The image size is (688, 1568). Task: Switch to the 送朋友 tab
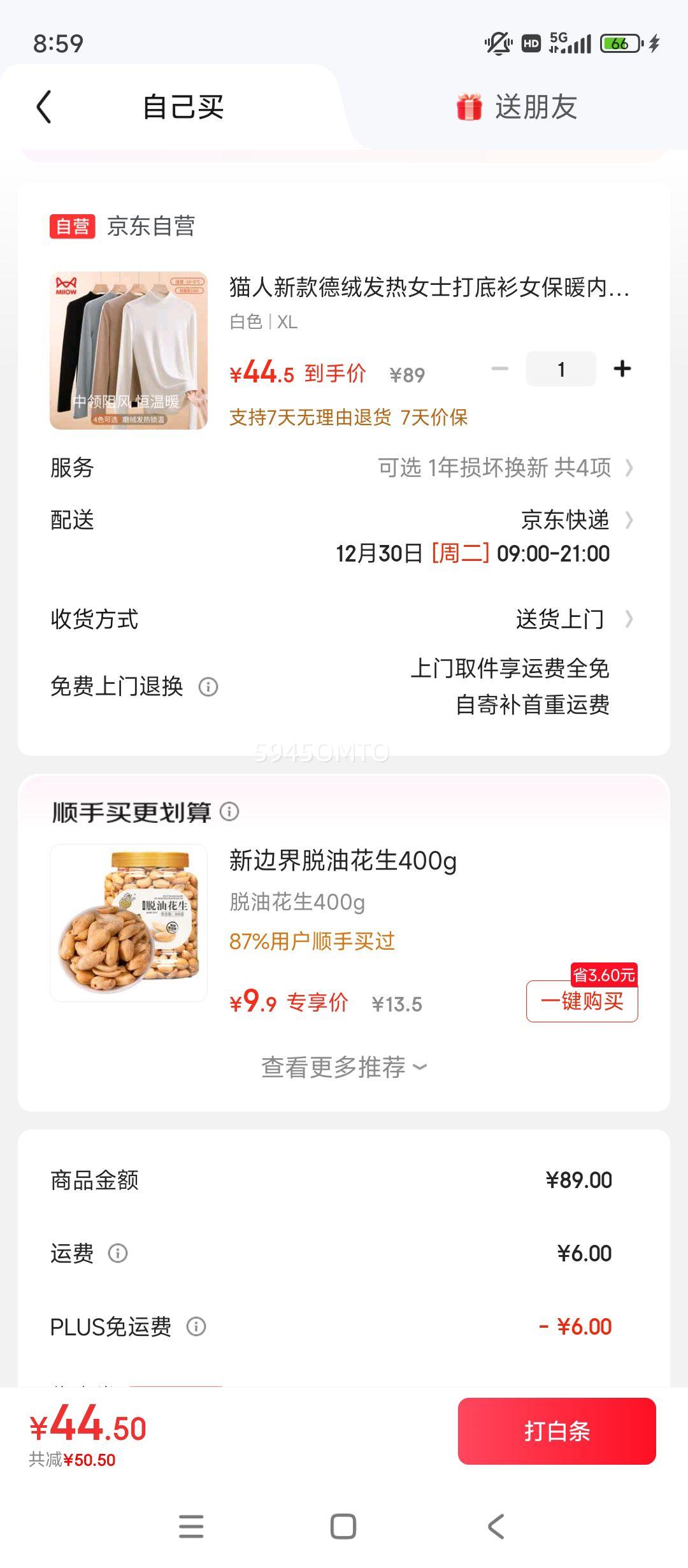517,106
